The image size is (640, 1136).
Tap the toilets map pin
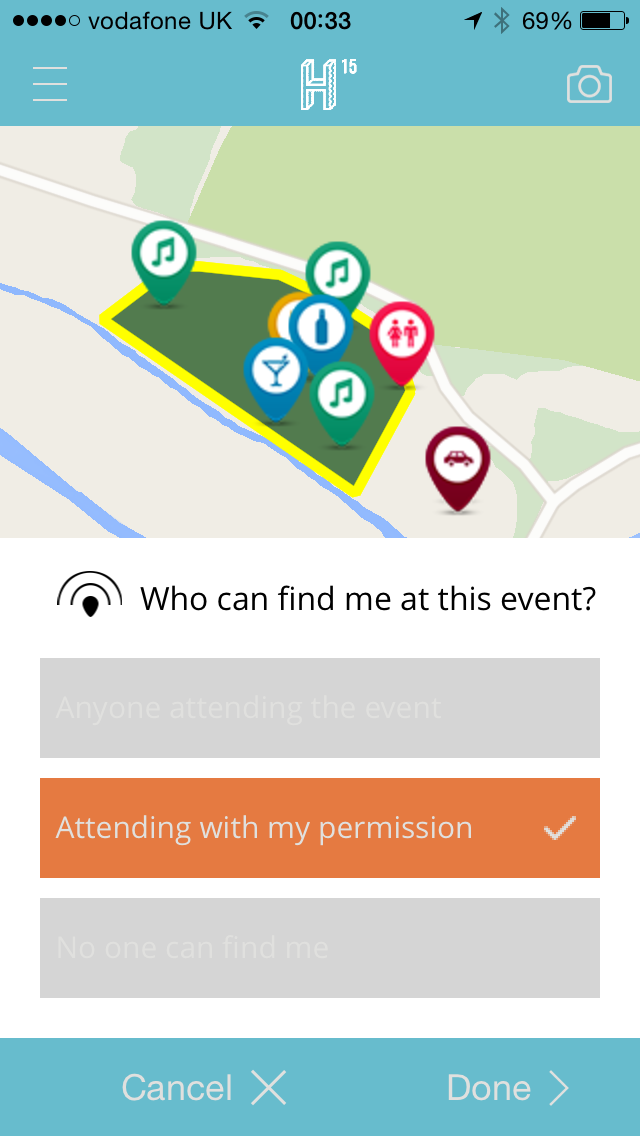pos(402,336)
